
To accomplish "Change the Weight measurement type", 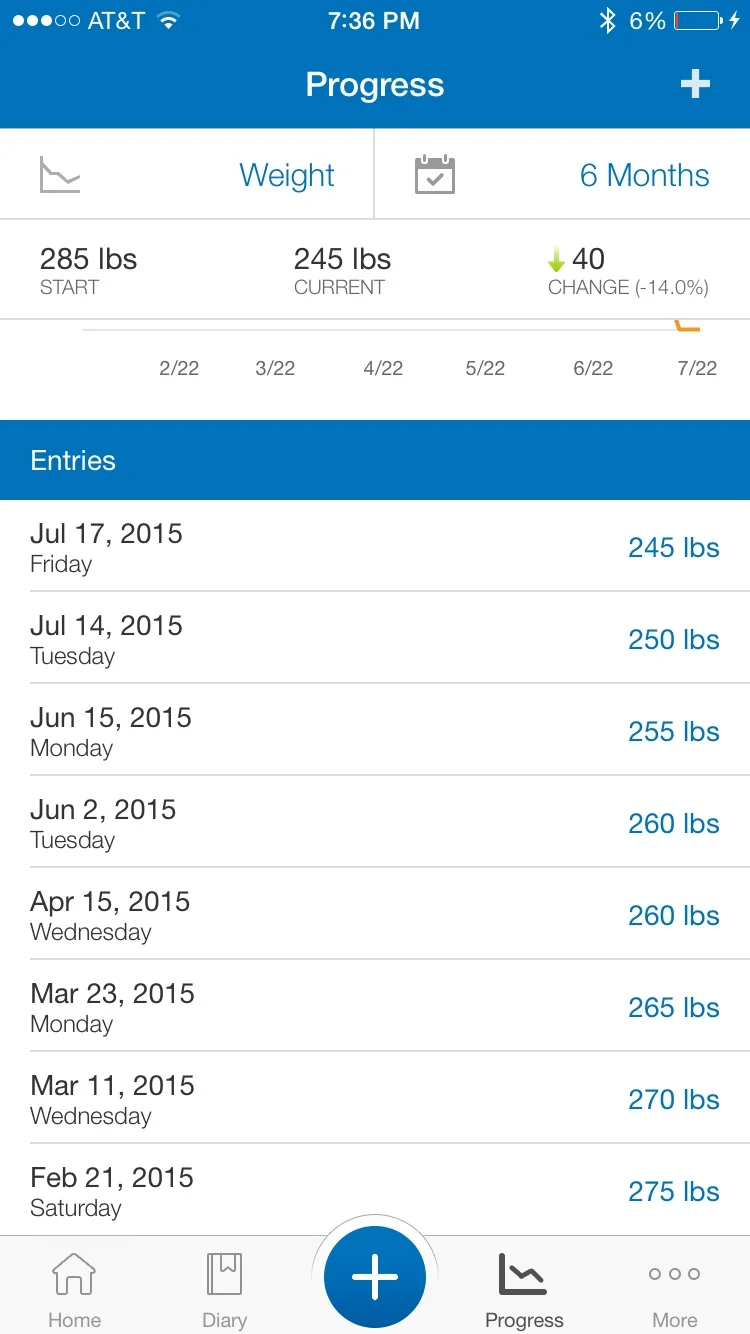I will coord(187,175).
